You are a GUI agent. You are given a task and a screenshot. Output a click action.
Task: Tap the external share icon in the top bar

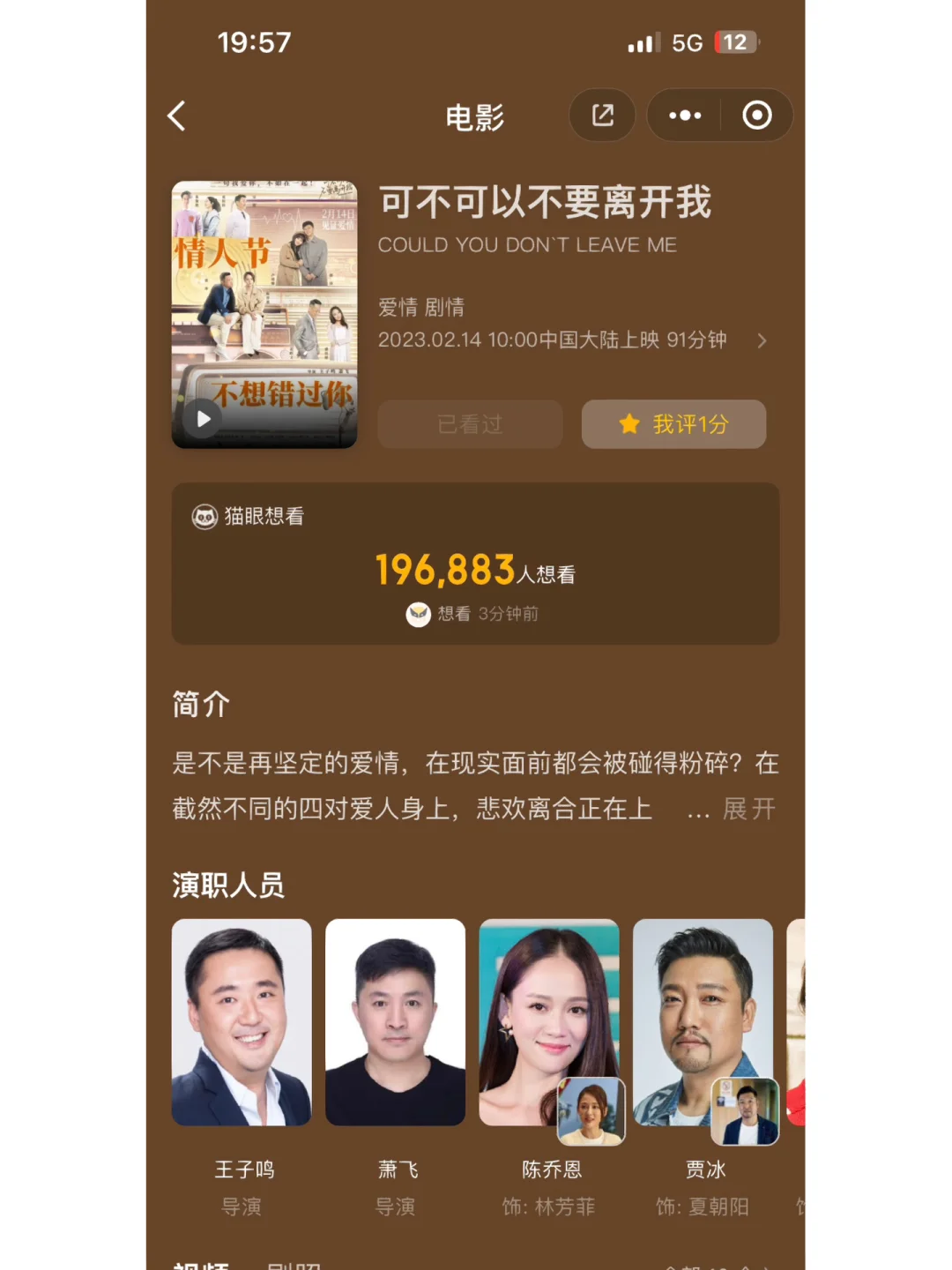coord(603,116)
